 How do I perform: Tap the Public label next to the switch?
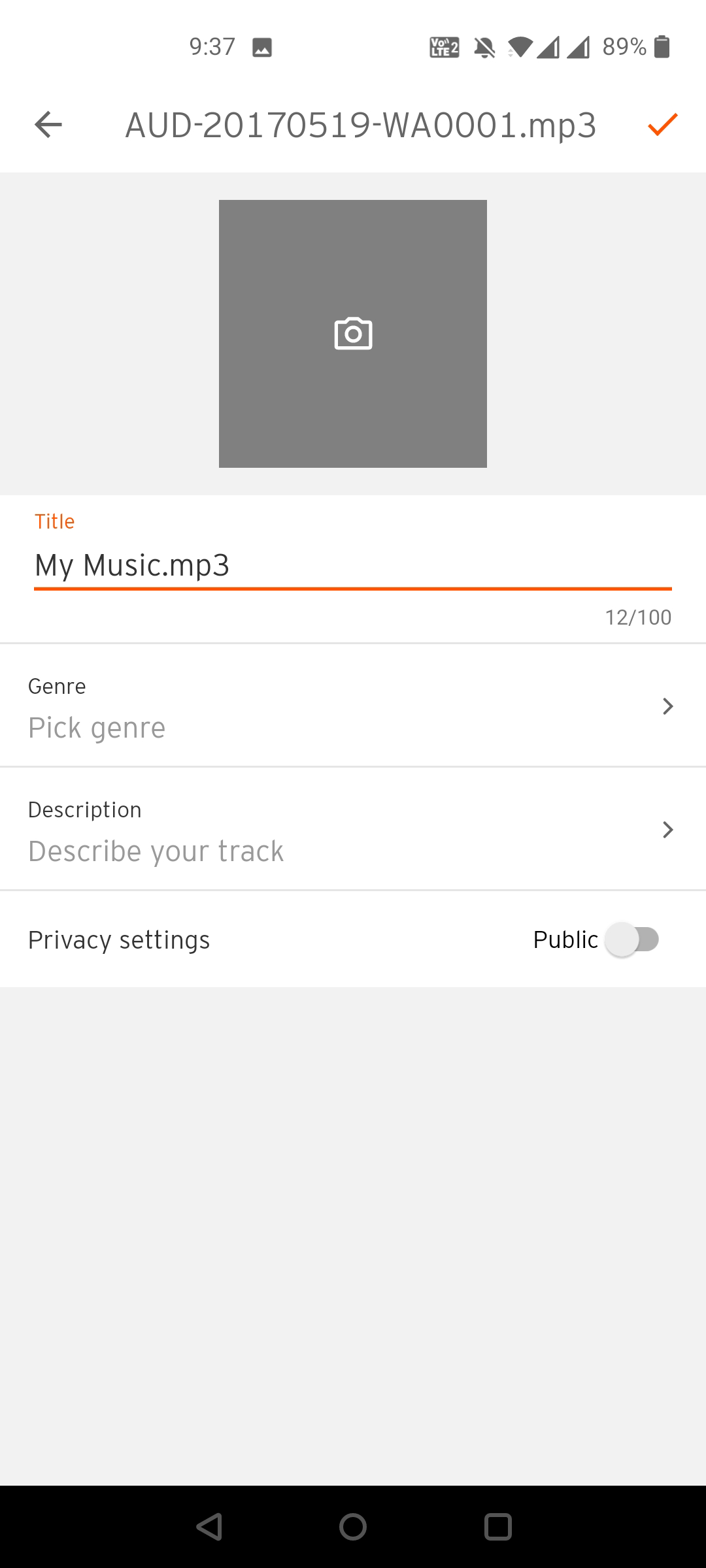[x=565, y=939]
